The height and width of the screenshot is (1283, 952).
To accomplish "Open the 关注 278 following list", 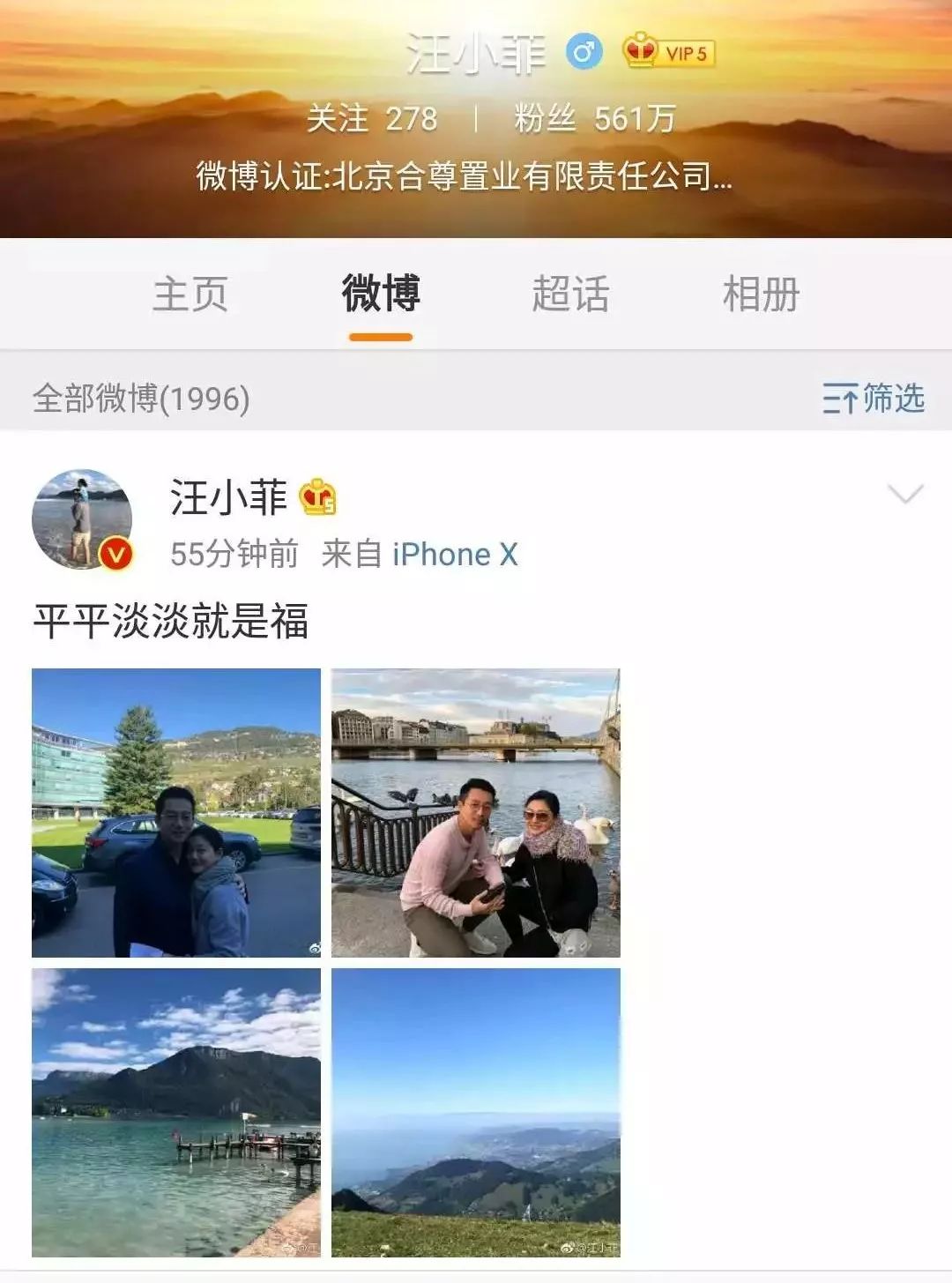I will click(x=372, y=118).
